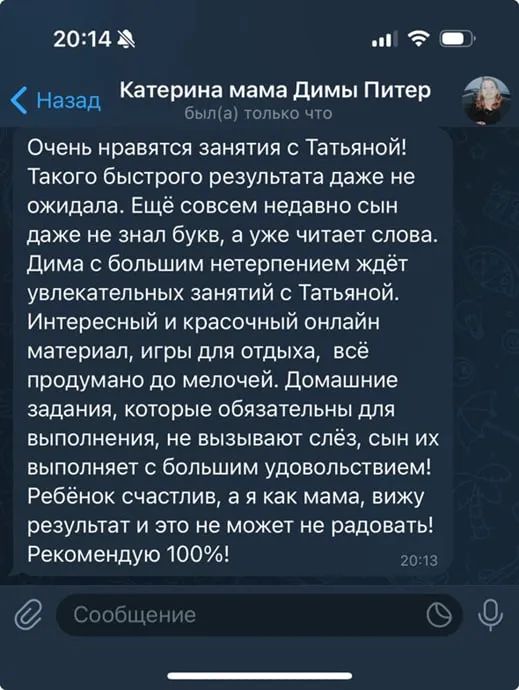This screenshot has height=690, width=519.
Task: Open Катерина's profile avatar
Action: pos(487,101)
